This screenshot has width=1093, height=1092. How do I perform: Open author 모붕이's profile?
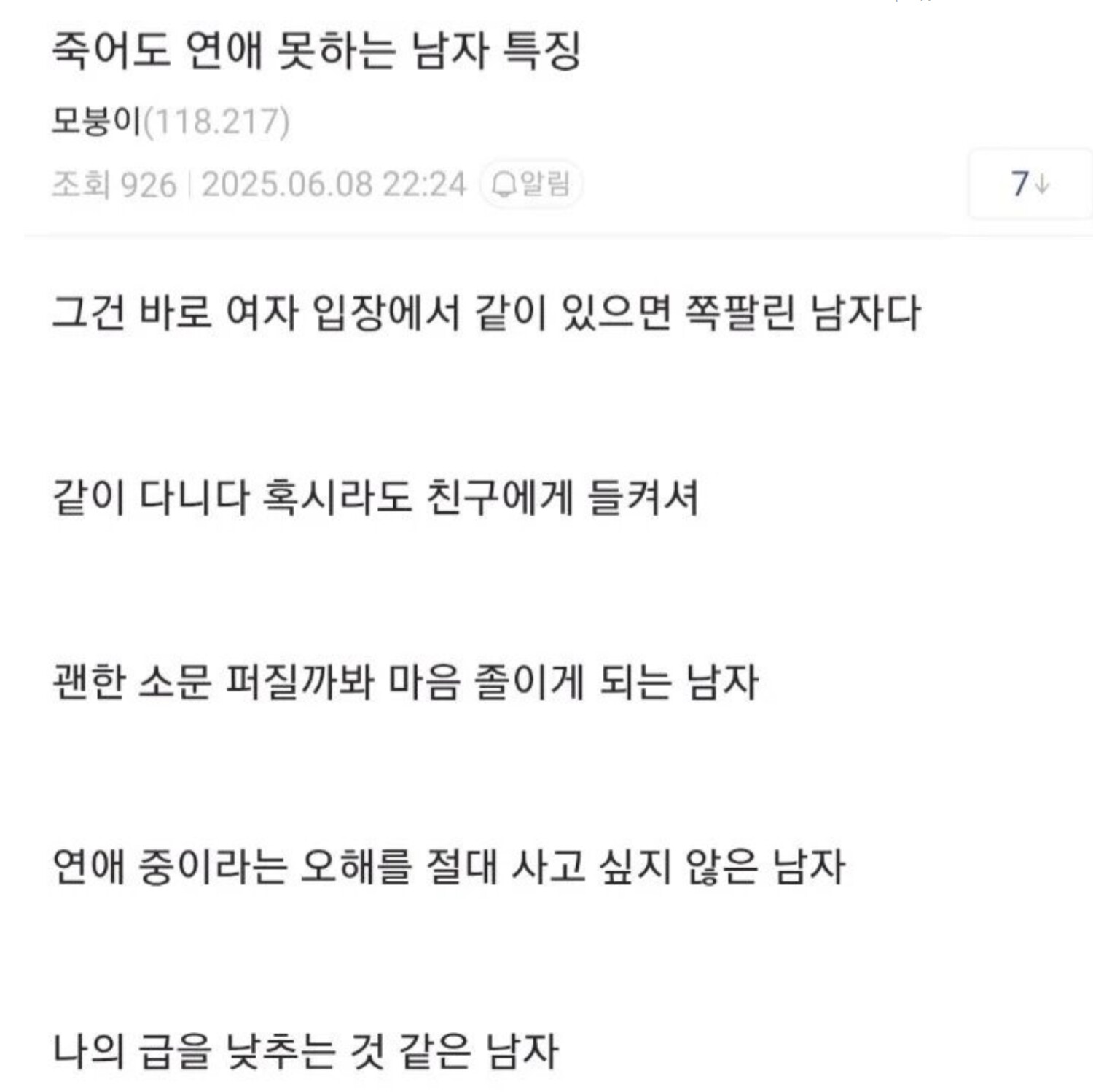click(x=97, y=121)
